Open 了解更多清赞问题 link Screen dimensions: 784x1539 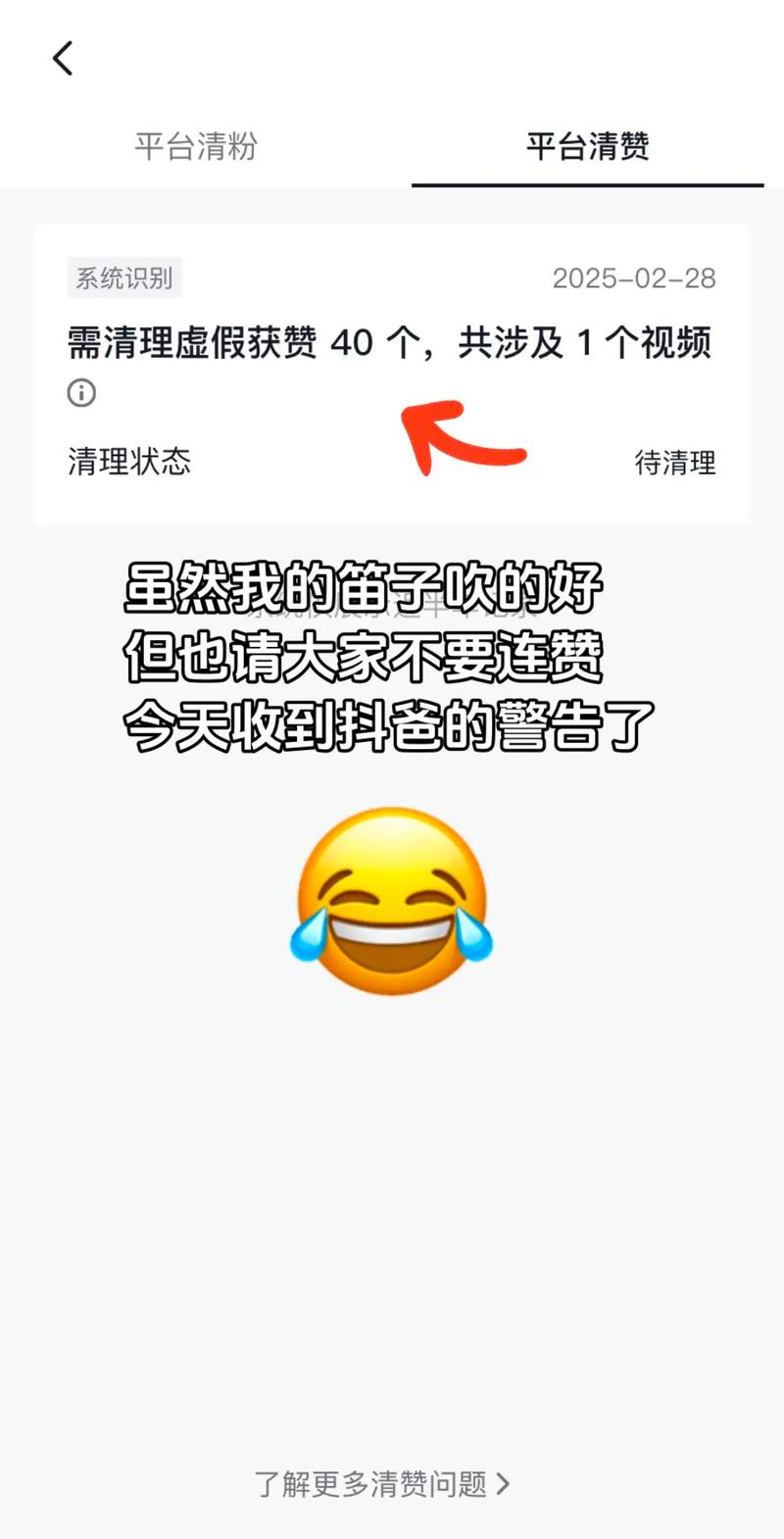click(x=382, y=1483)
